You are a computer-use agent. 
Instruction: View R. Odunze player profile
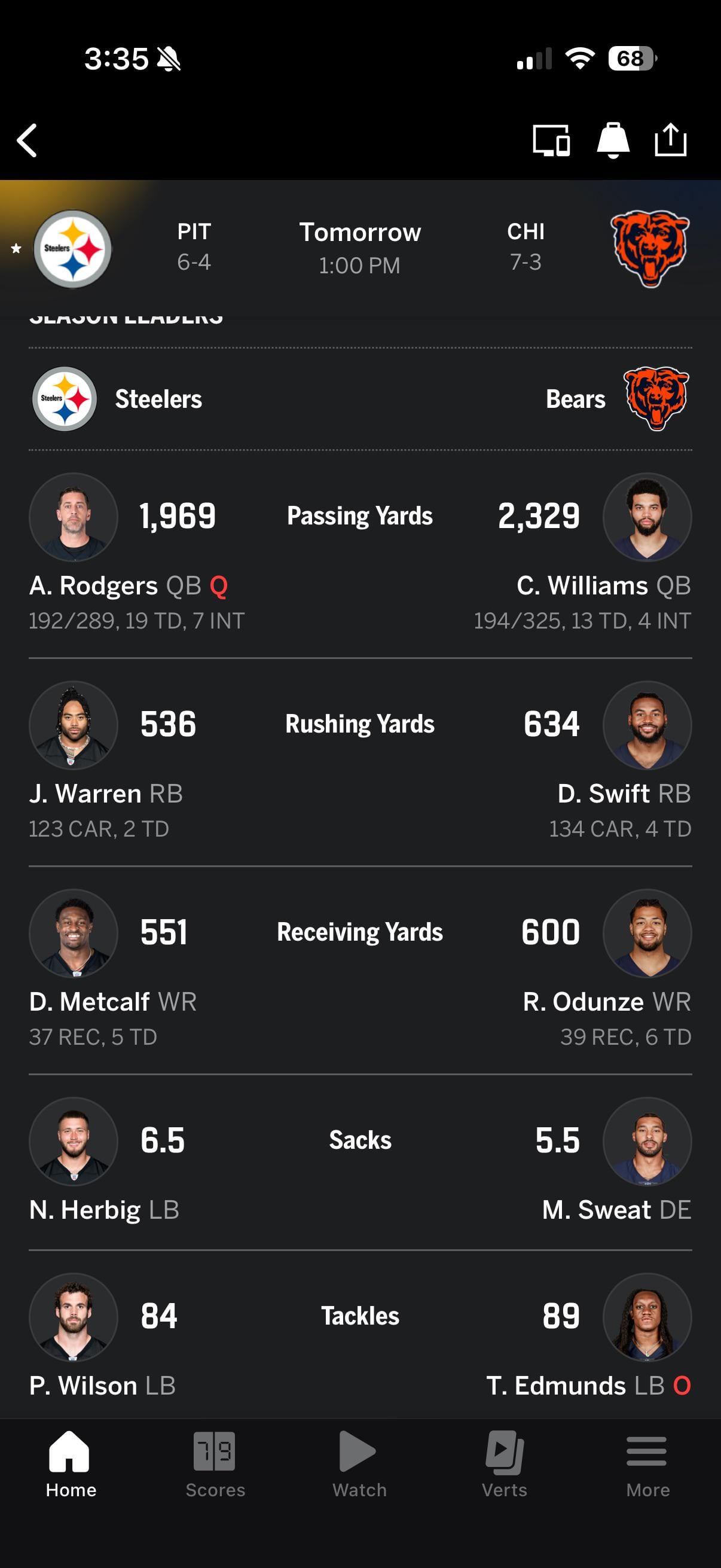pos(647,933)
